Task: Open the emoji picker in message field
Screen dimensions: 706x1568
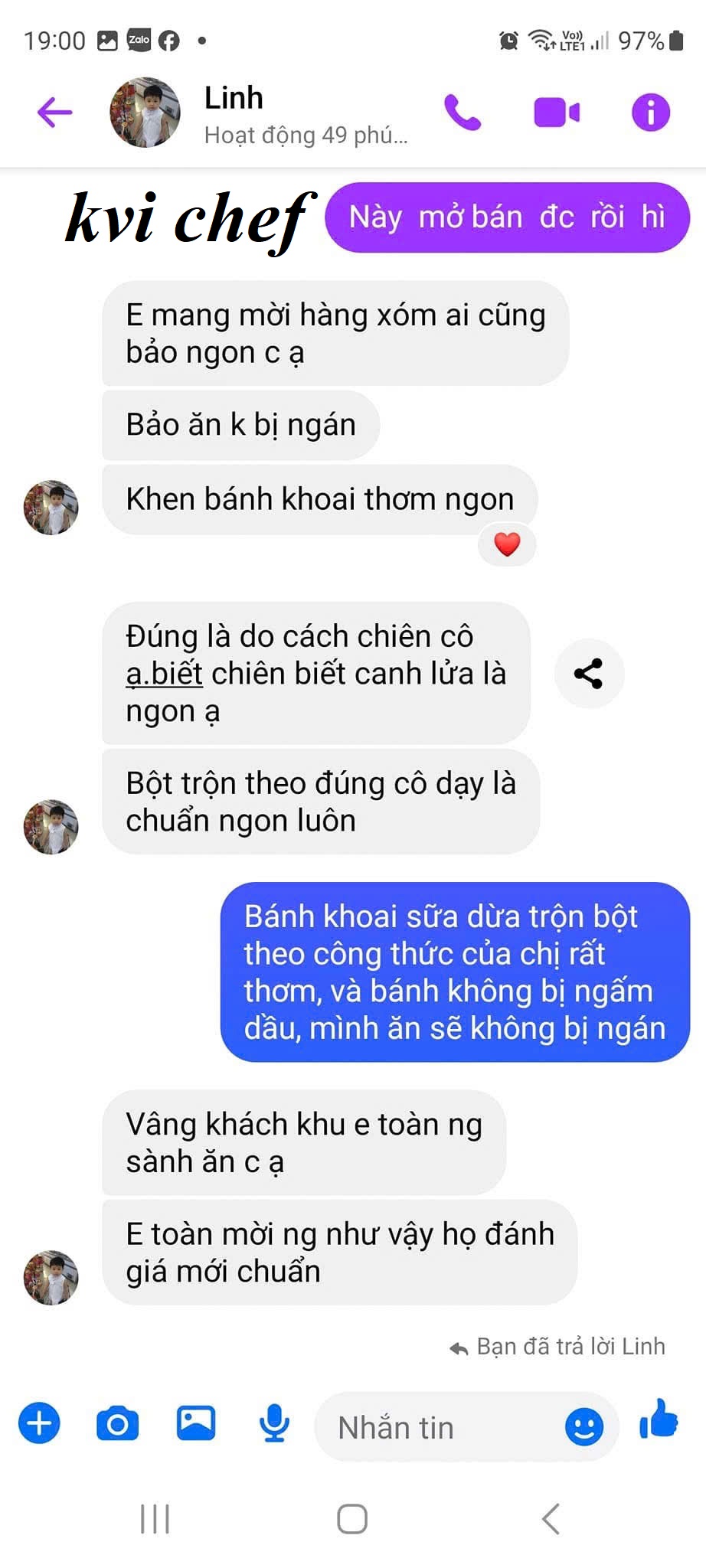Action: [583, 1427]
